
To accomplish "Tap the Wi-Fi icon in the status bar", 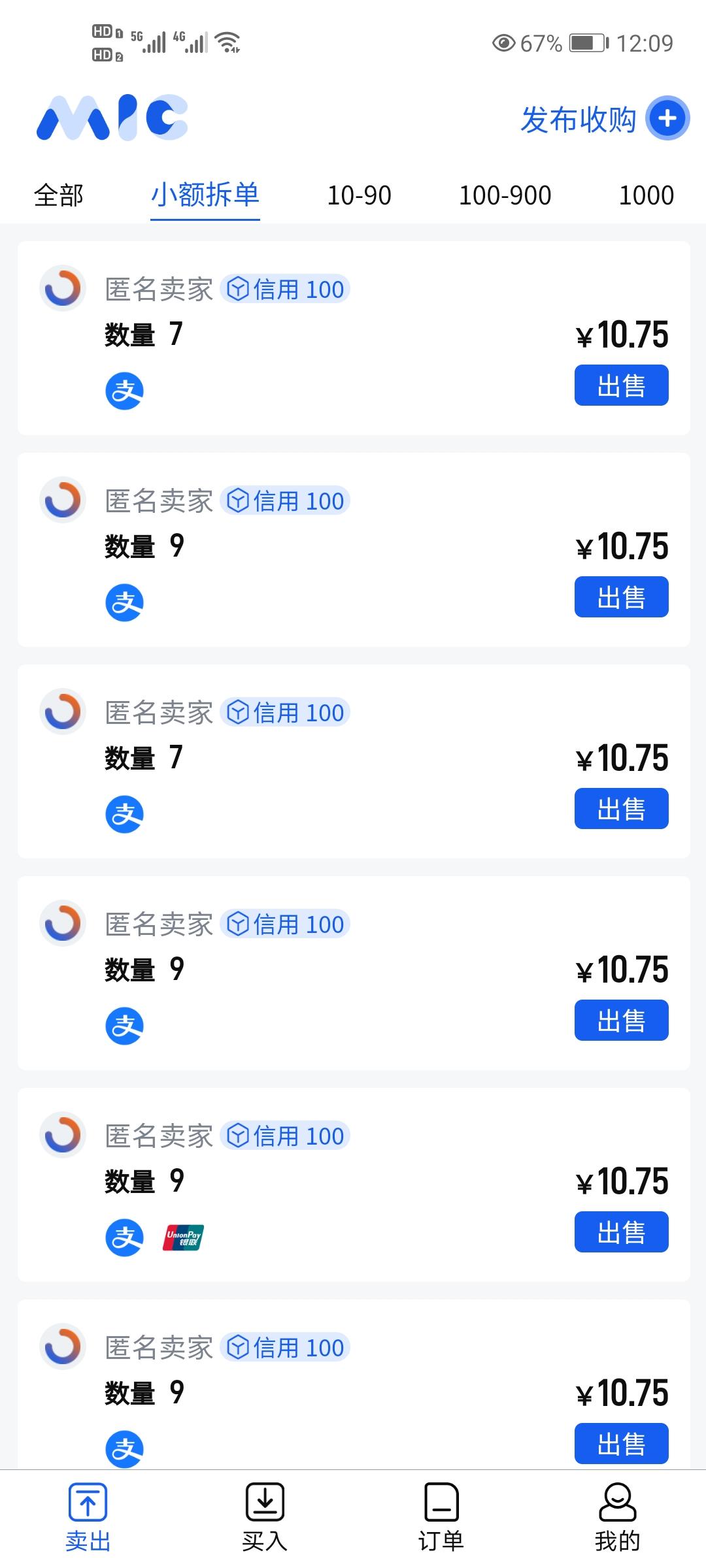I will 226,42.
